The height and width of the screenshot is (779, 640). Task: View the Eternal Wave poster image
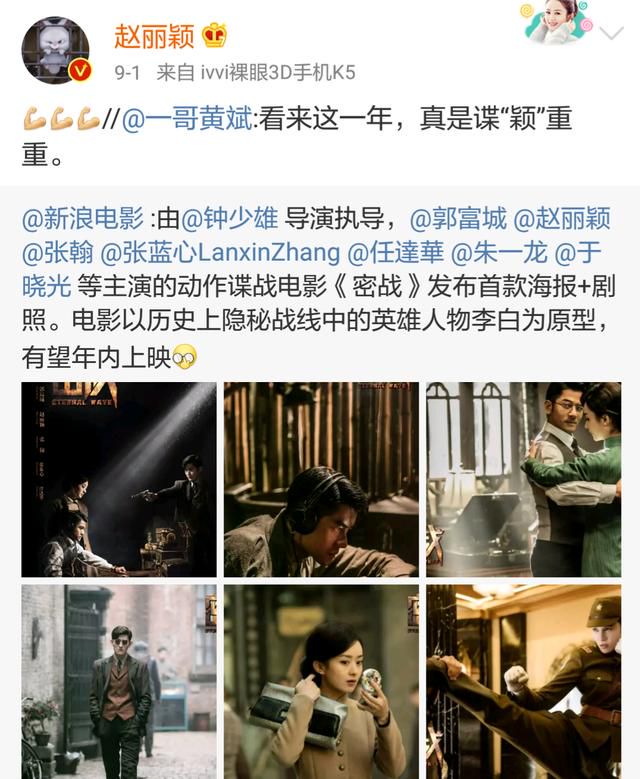pyautogui.click(x=119, y=479)
